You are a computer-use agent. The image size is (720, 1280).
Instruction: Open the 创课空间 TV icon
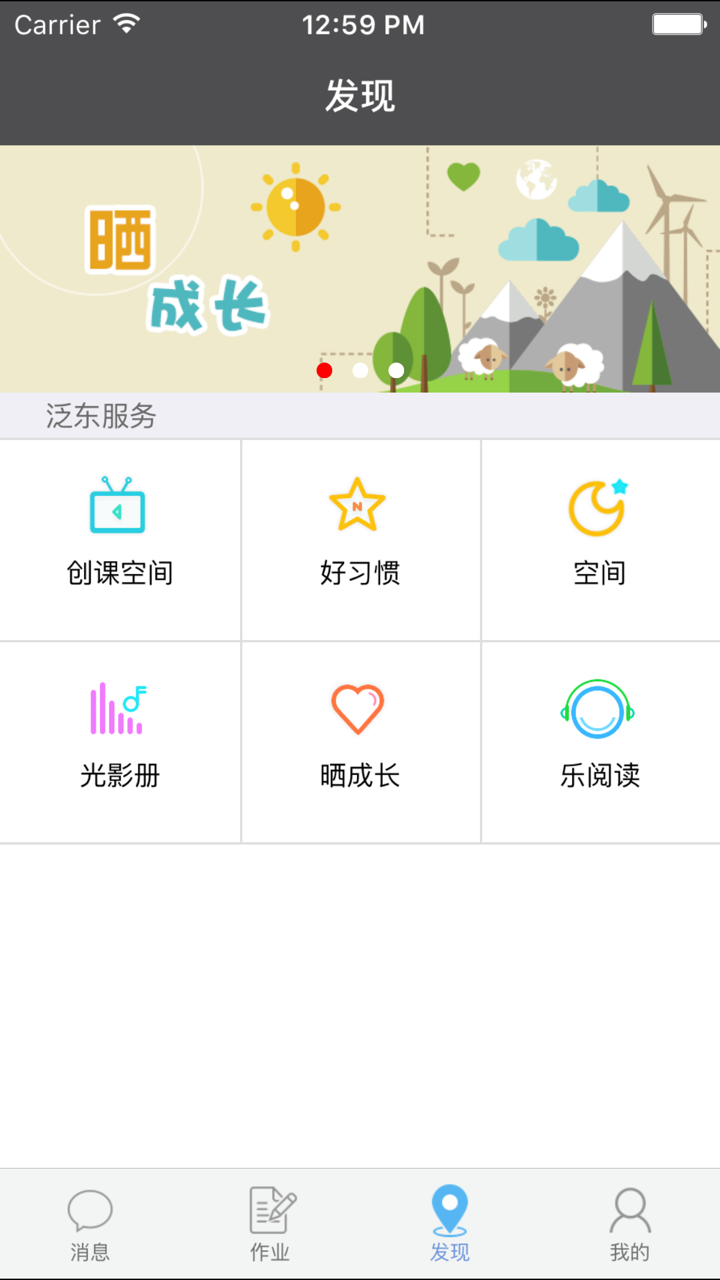click(120, 507)
